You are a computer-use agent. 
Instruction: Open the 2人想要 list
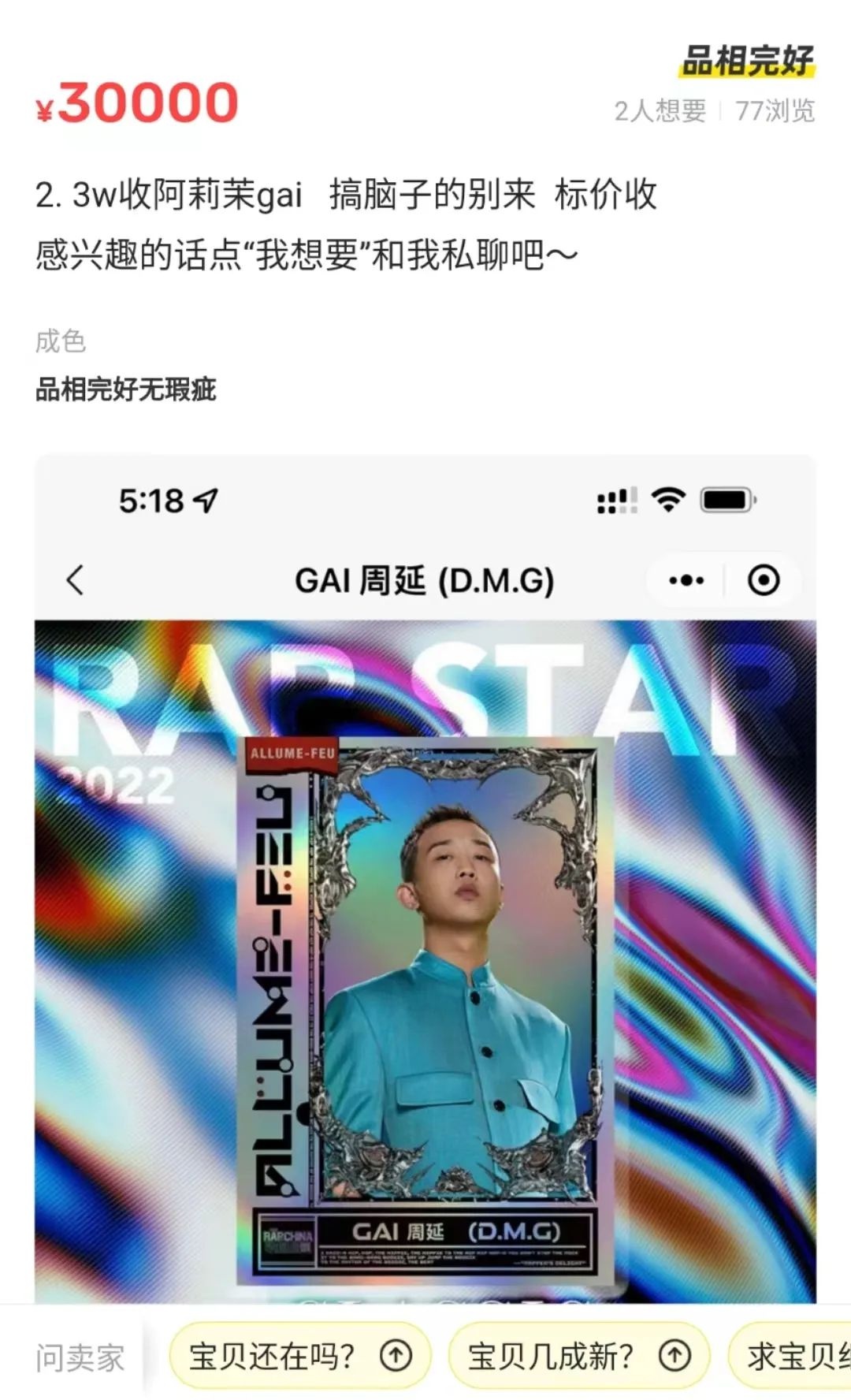(x=660, y=113)
